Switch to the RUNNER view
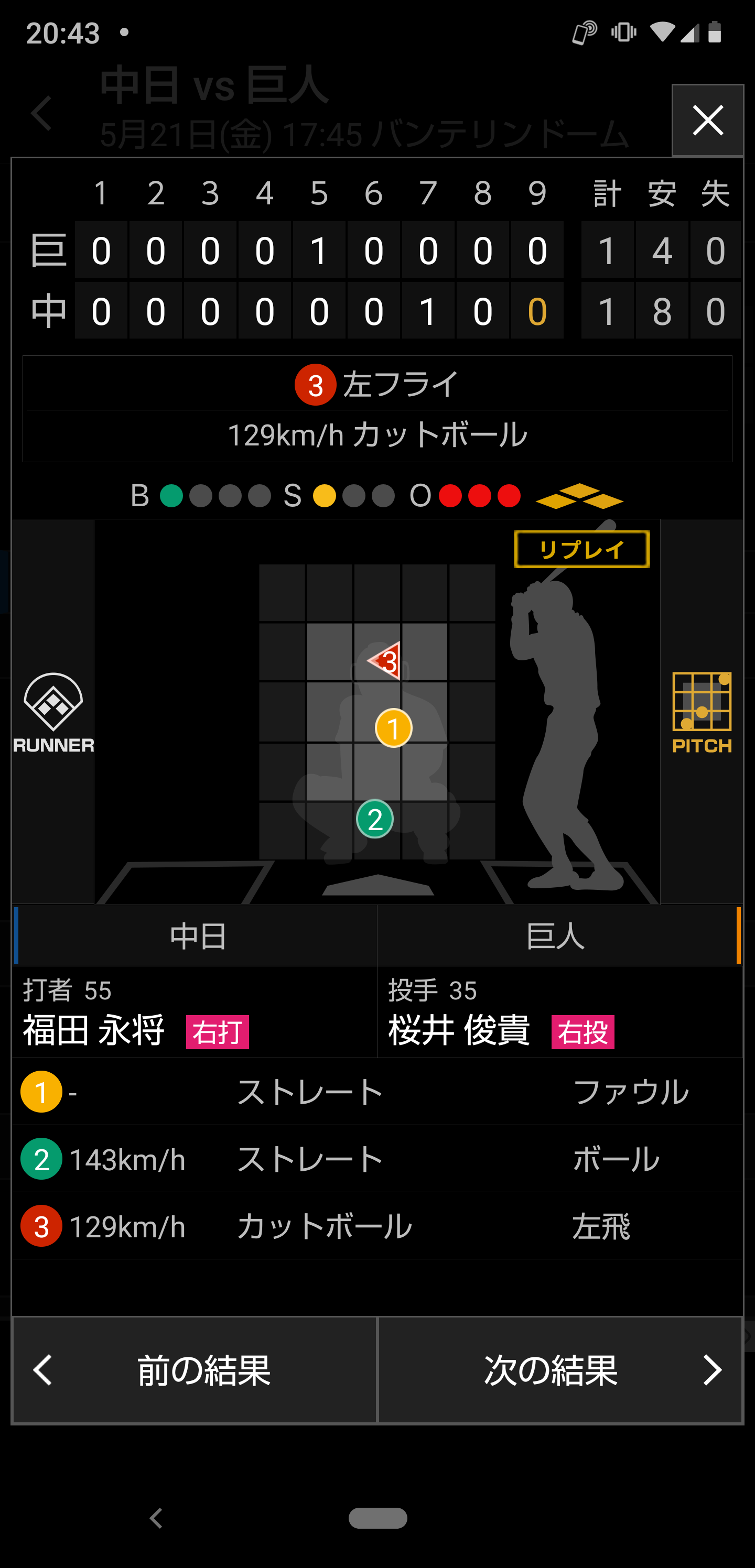Screen dimensions: 755x1568 point(53,712)
